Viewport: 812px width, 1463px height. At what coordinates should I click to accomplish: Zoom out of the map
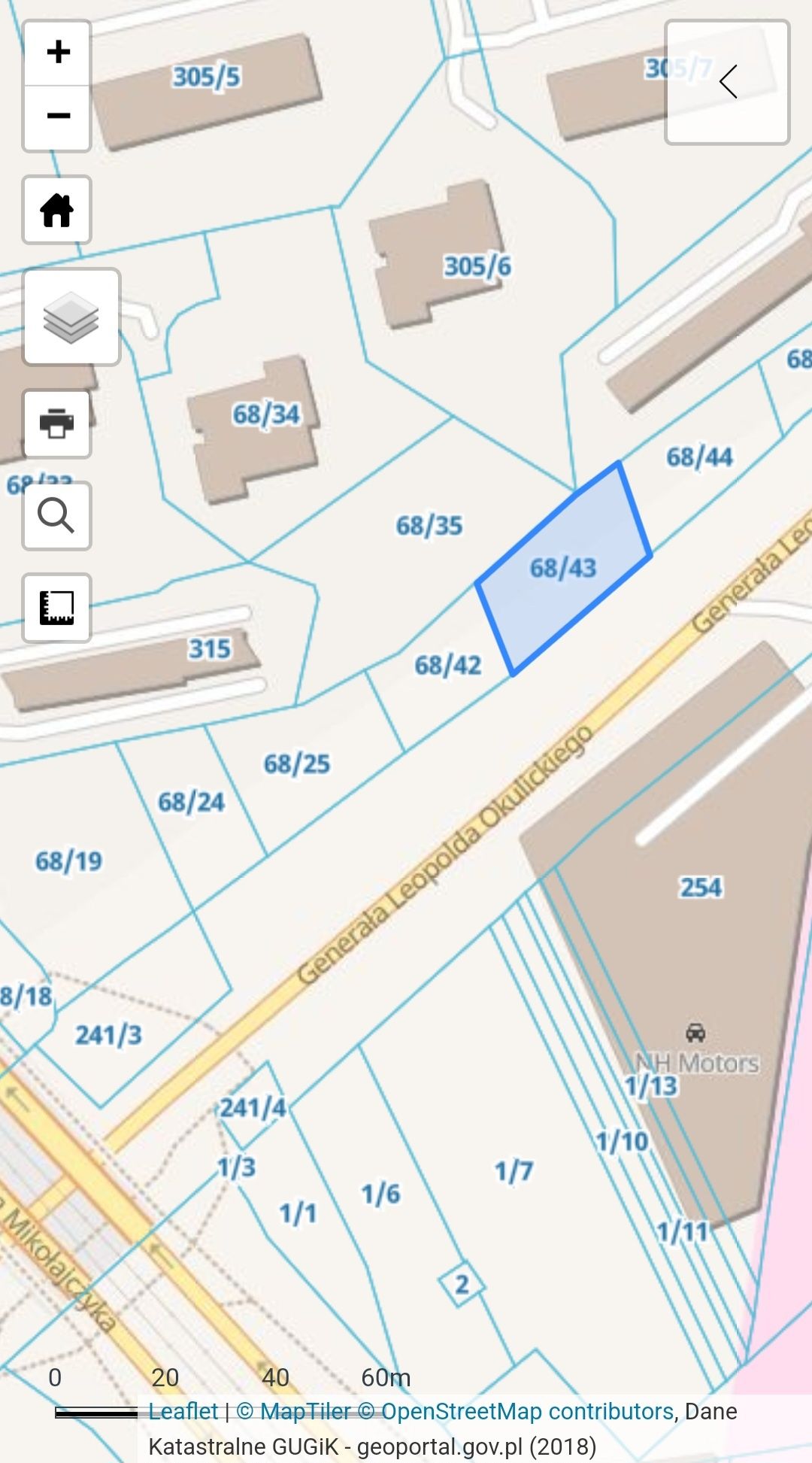point(58,117)
